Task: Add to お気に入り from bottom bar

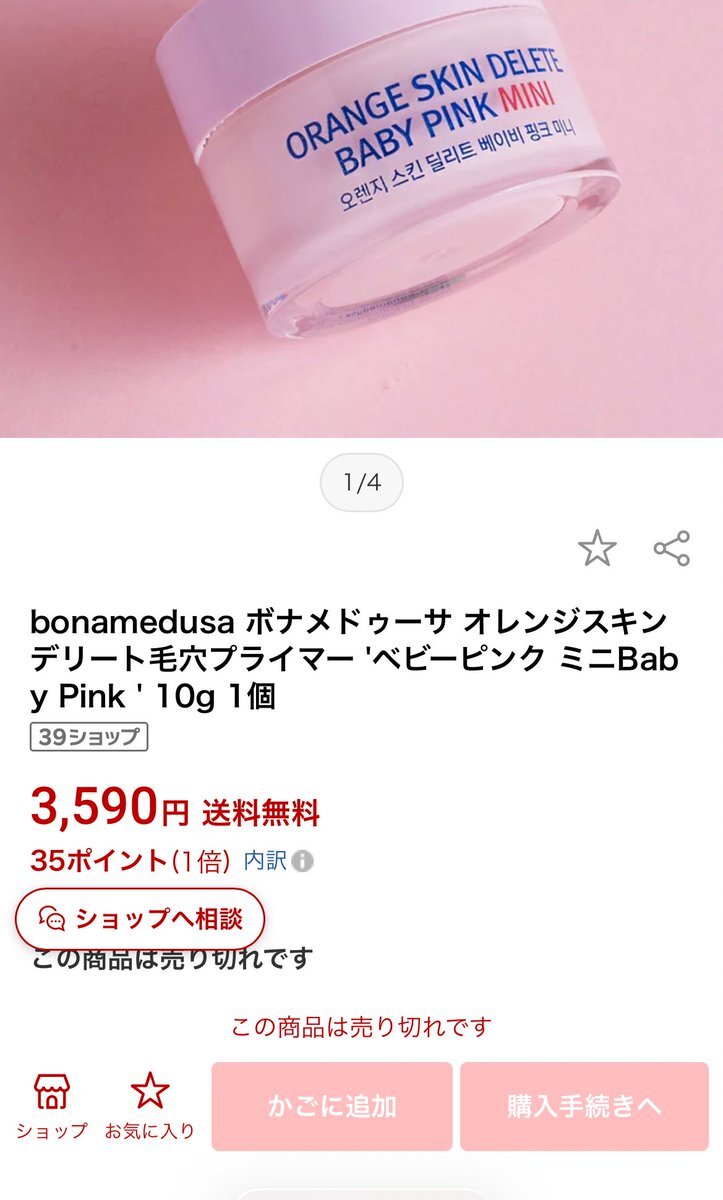Action: tap(150, 1106)
